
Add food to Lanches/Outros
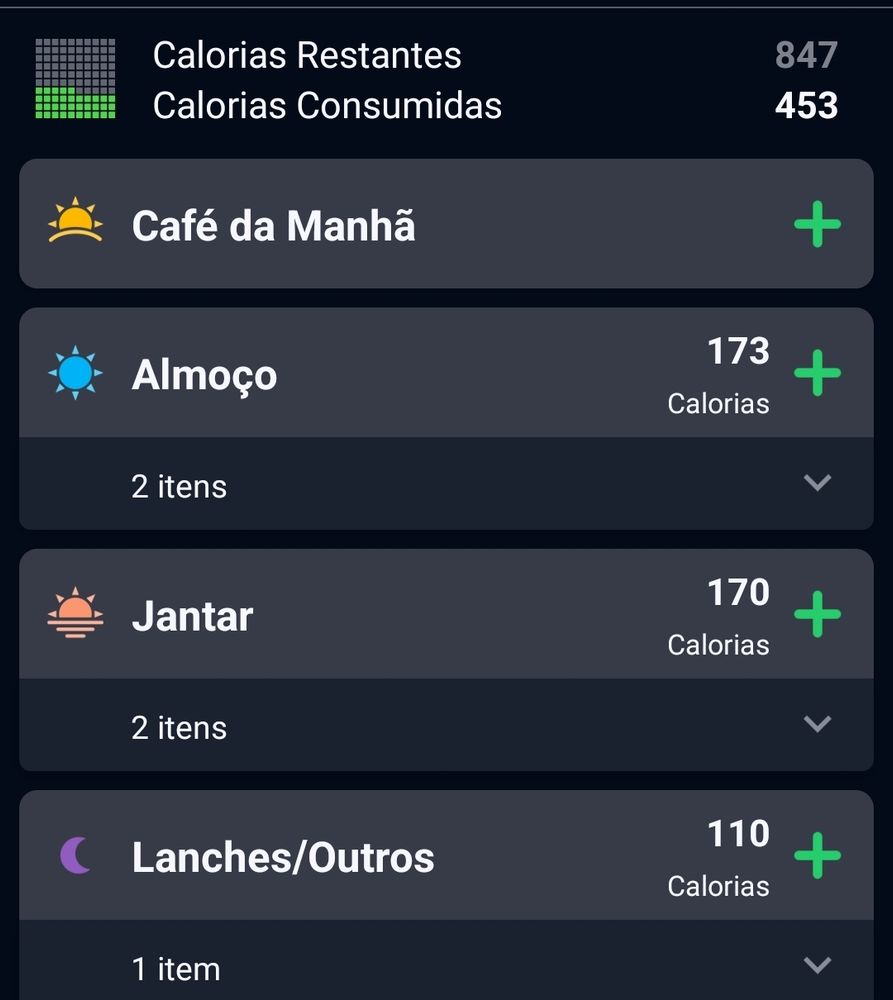817,856
